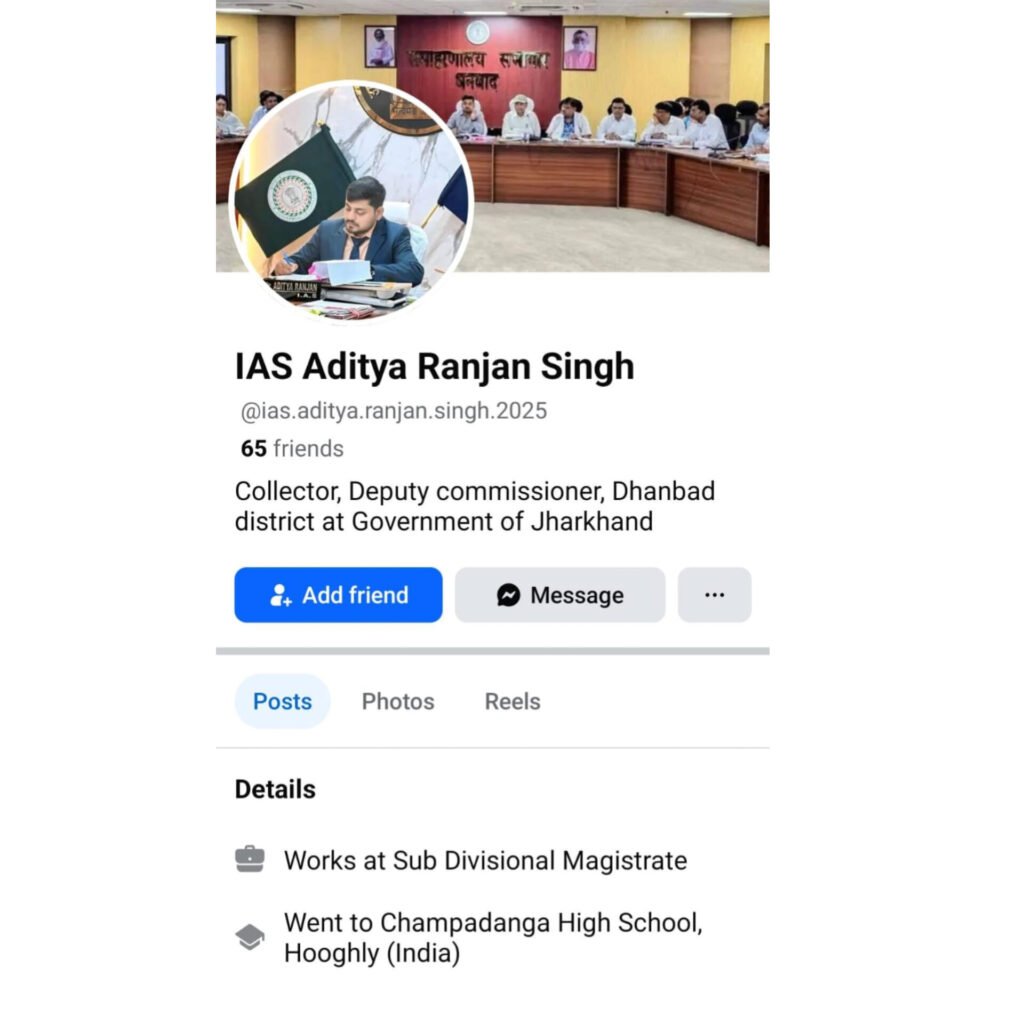Switch to the Photos tab
Viewport: 1024px width, 1024px height.
(398, 702)
